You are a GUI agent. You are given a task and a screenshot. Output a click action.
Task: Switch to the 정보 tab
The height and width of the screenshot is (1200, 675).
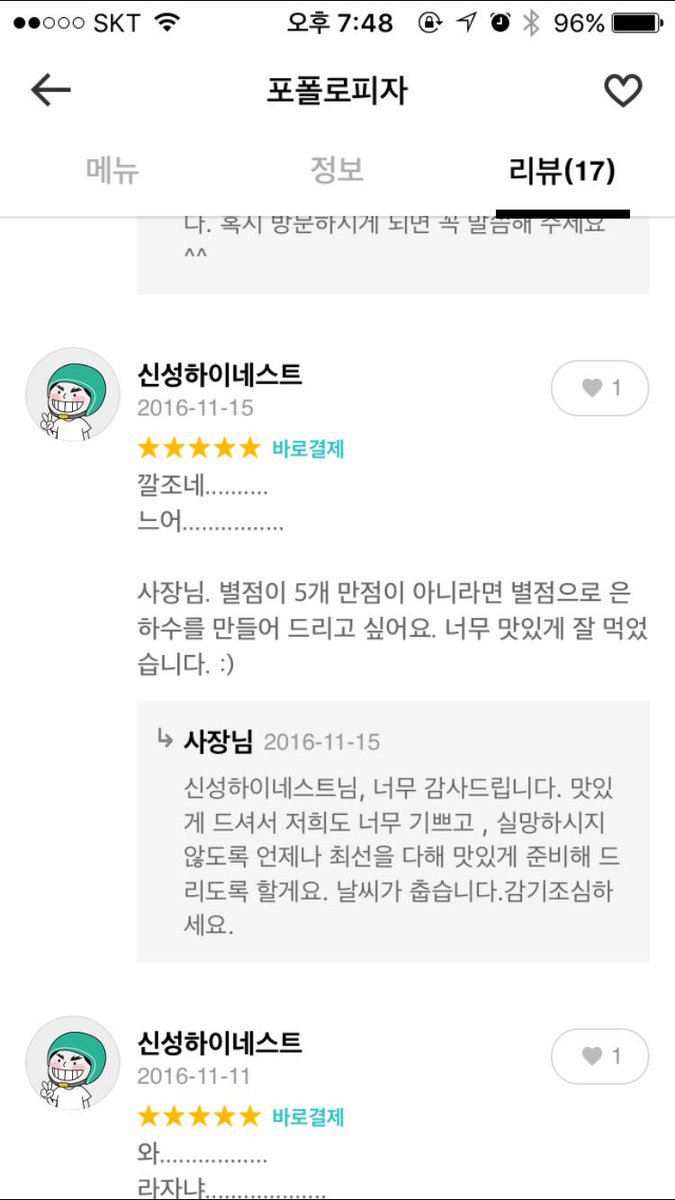337,171
